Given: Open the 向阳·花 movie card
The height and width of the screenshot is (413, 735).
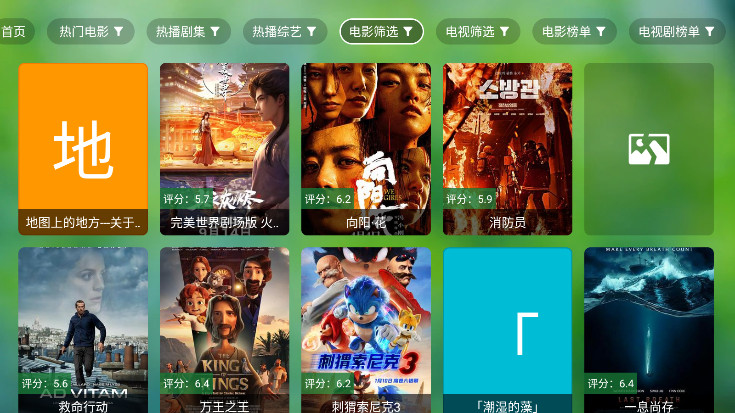Looking at the screenshot, I should pos(366,149).
